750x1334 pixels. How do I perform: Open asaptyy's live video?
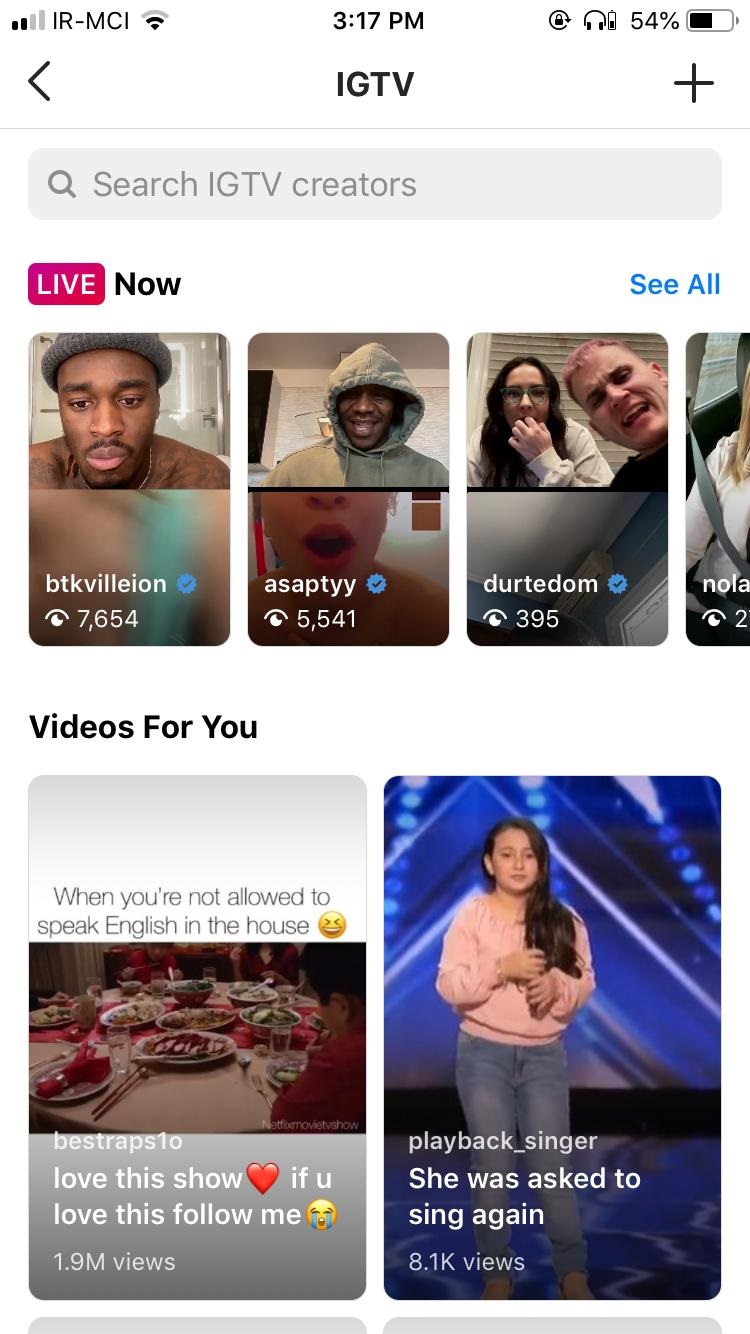(x=348, y=489)
